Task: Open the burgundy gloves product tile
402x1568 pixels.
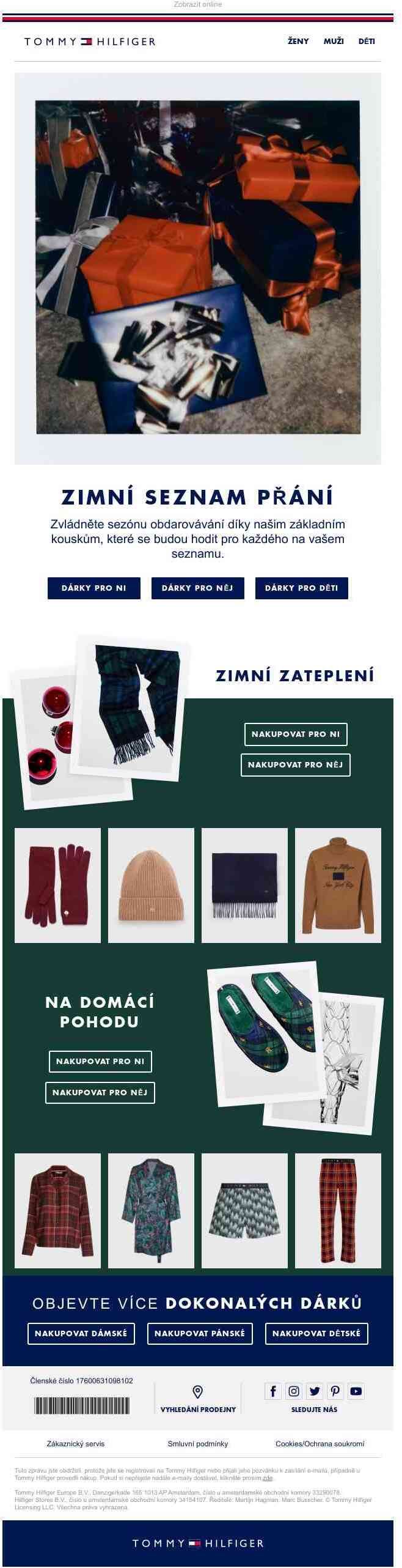Action: (57, 885)
